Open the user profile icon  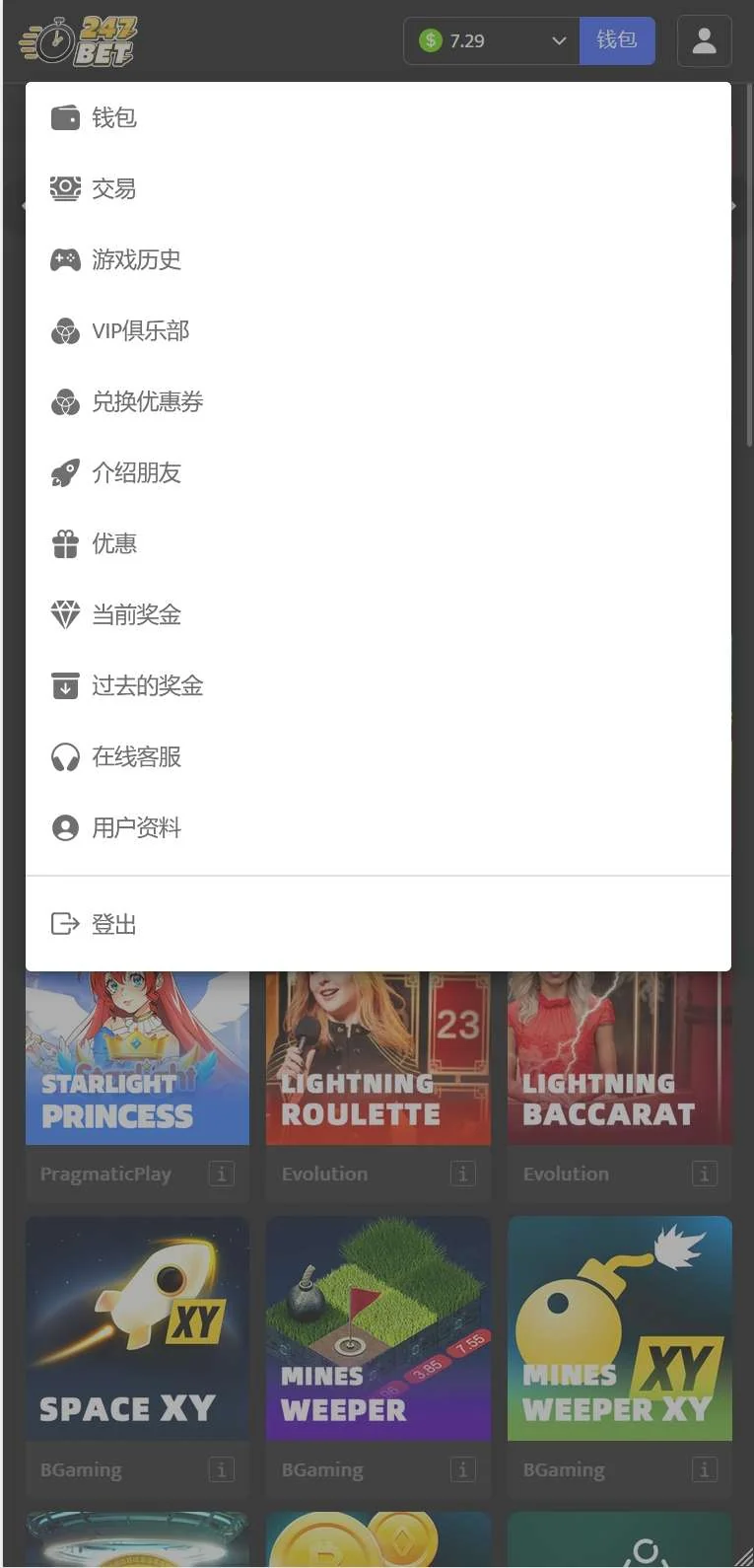[x=704, y=40]
